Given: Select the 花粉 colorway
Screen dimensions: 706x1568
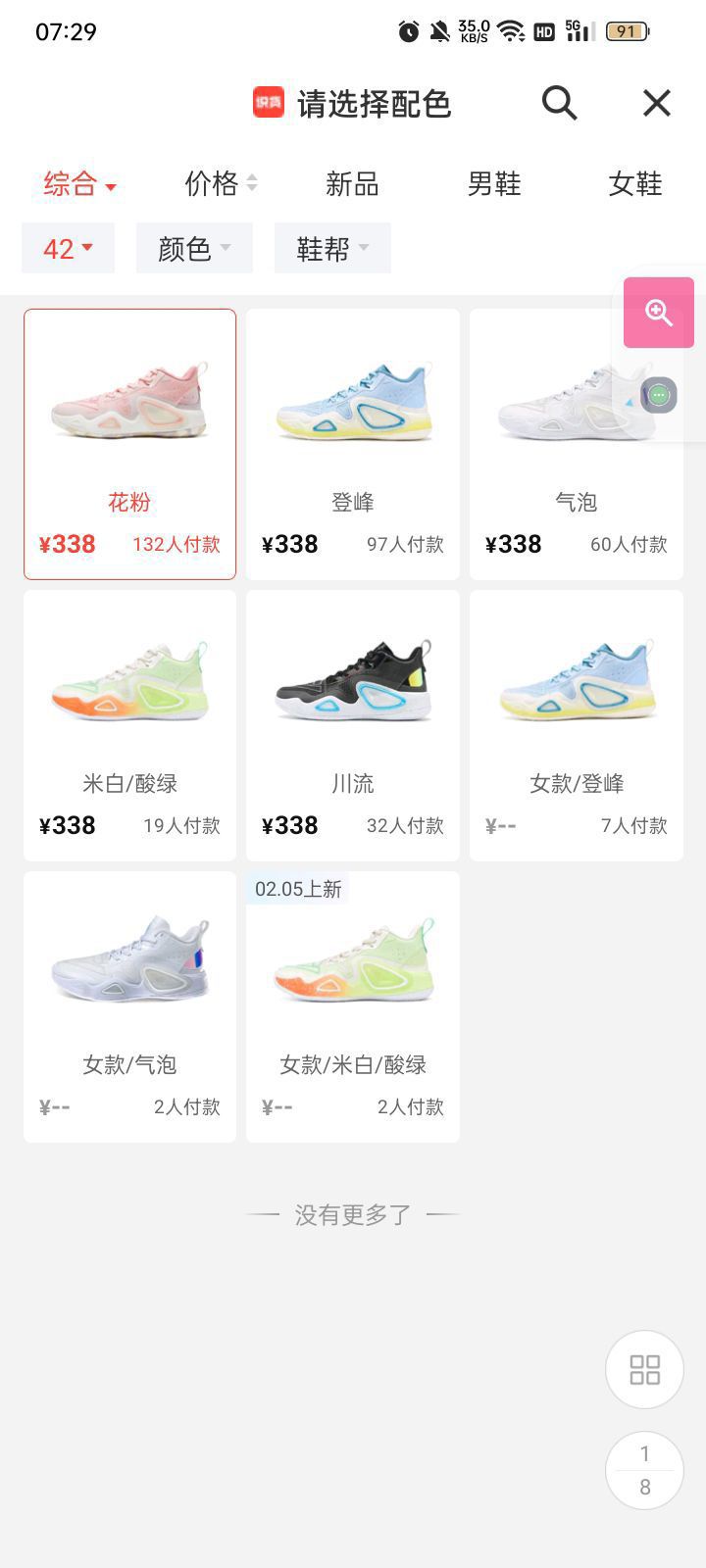Looking at the screenshot, I should click(129, 444).
